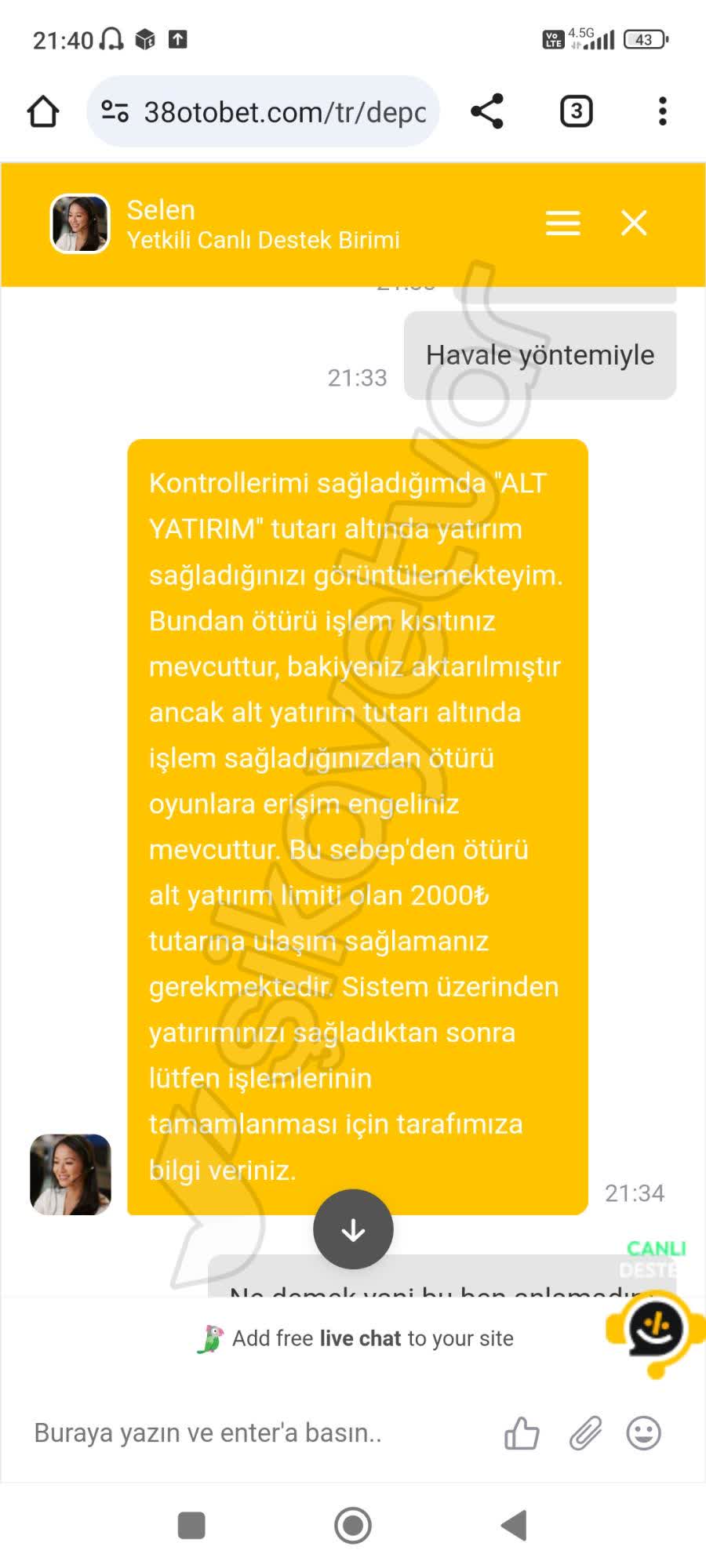Open the browser tab switcher showing 3 tabs
706x1568 pixels.
[x=576, y=111]
